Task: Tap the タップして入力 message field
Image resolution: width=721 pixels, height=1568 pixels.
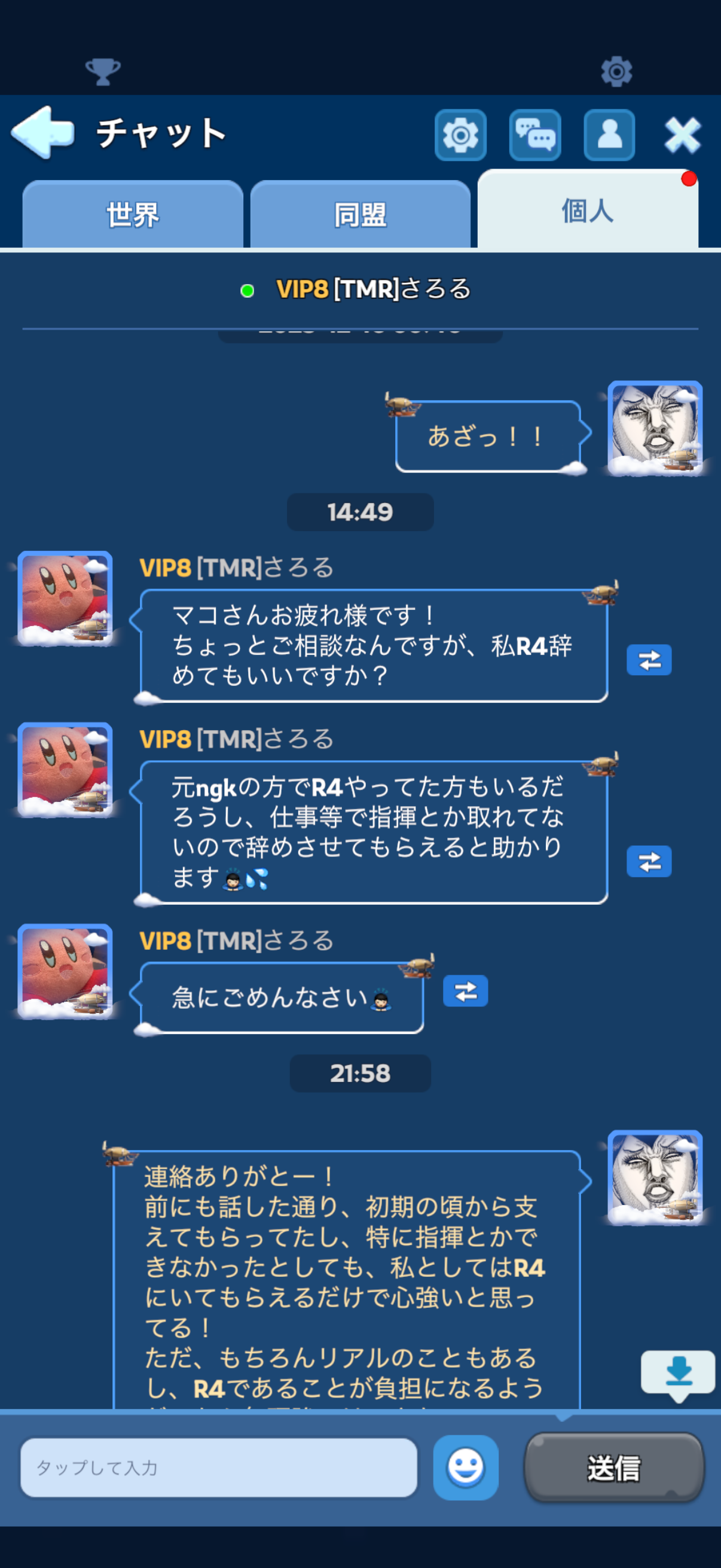Action: [x=218, y=1467]
